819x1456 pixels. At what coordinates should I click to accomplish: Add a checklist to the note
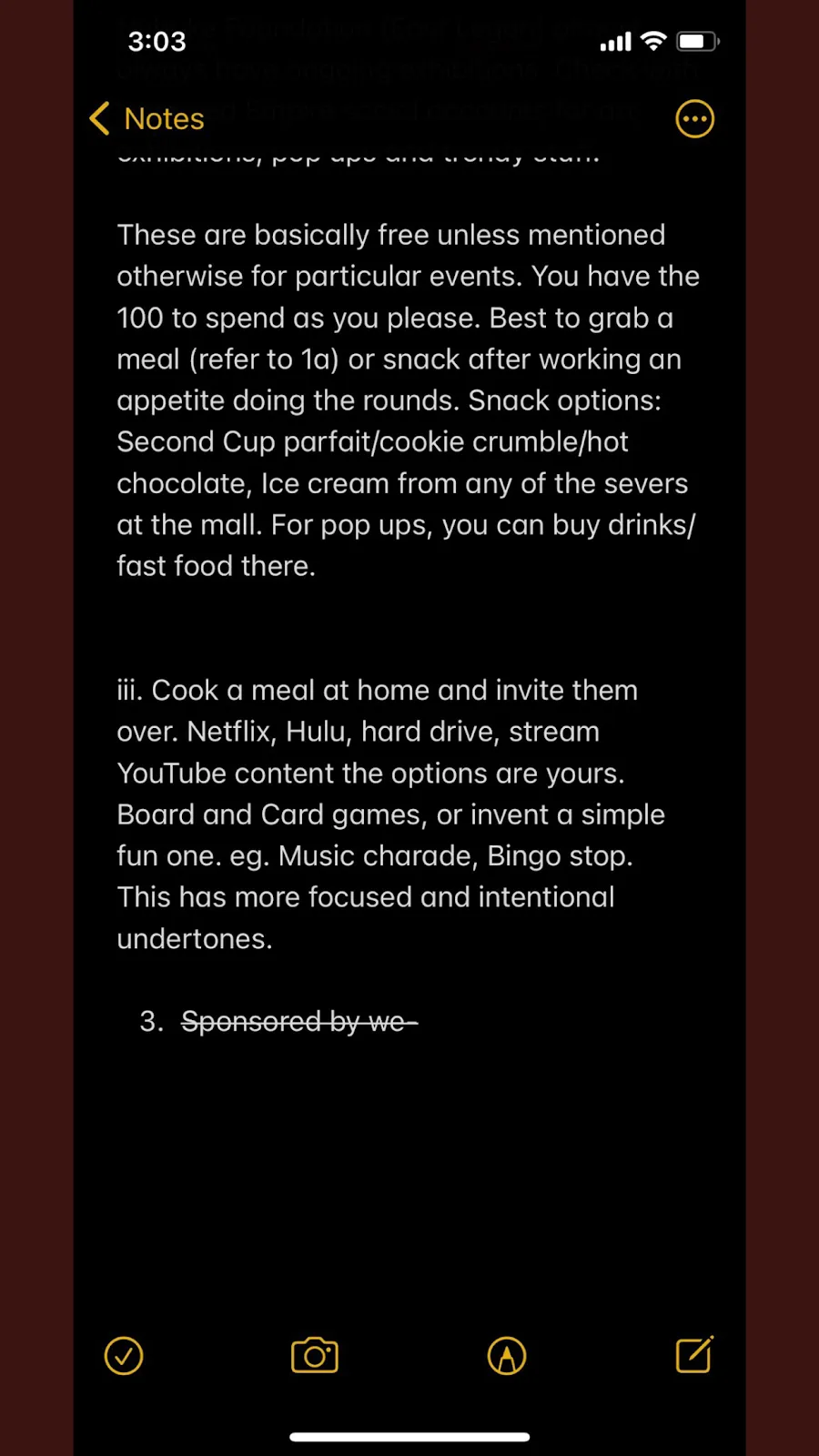124,1356
